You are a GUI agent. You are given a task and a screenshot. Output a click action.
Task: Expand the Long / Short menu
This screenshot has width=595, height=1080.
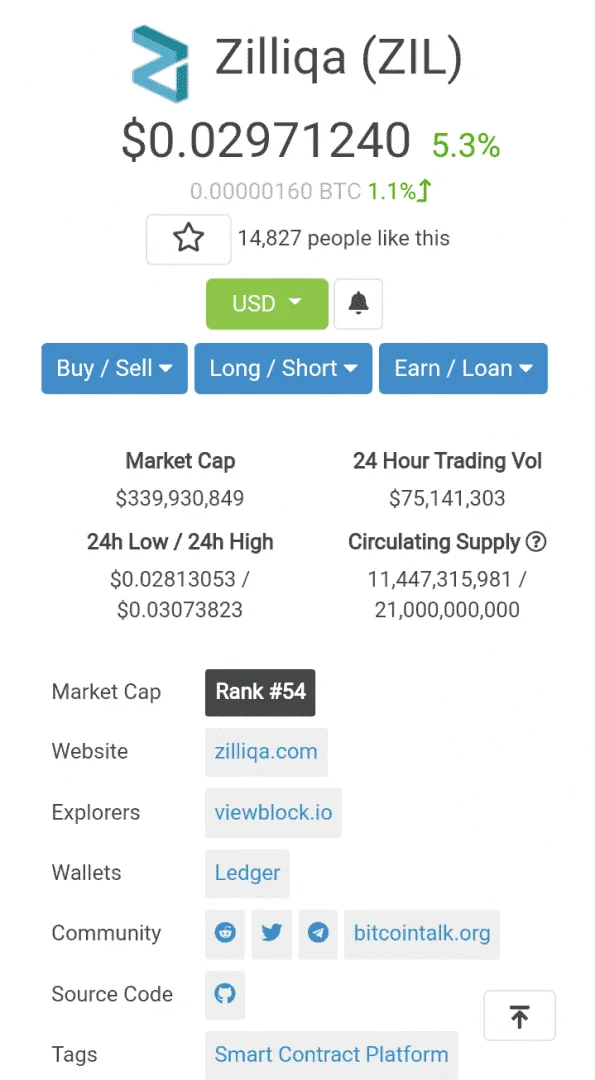point(283,368)
